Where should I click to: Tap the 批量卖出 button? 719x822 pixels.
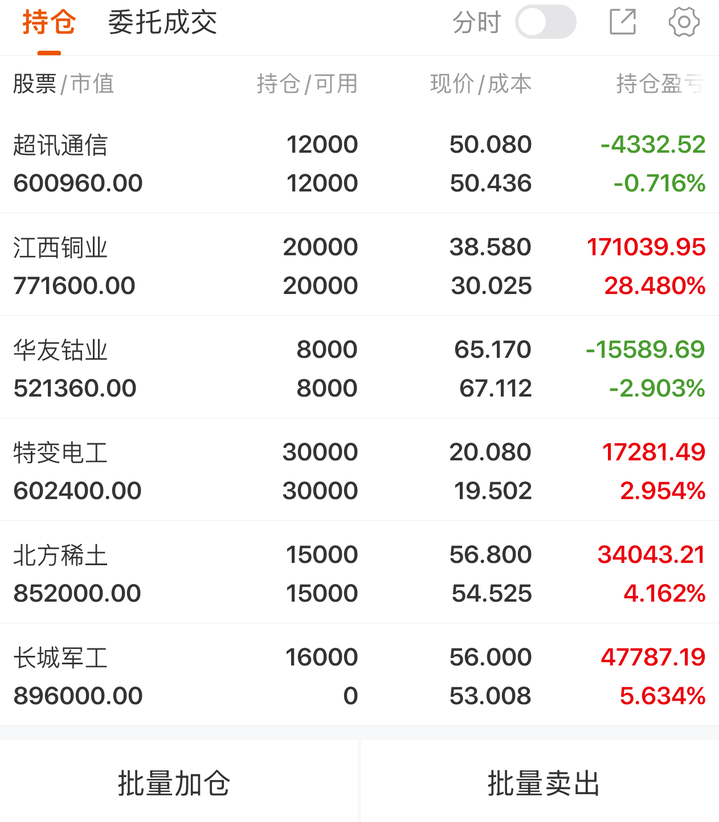point(543,783)
